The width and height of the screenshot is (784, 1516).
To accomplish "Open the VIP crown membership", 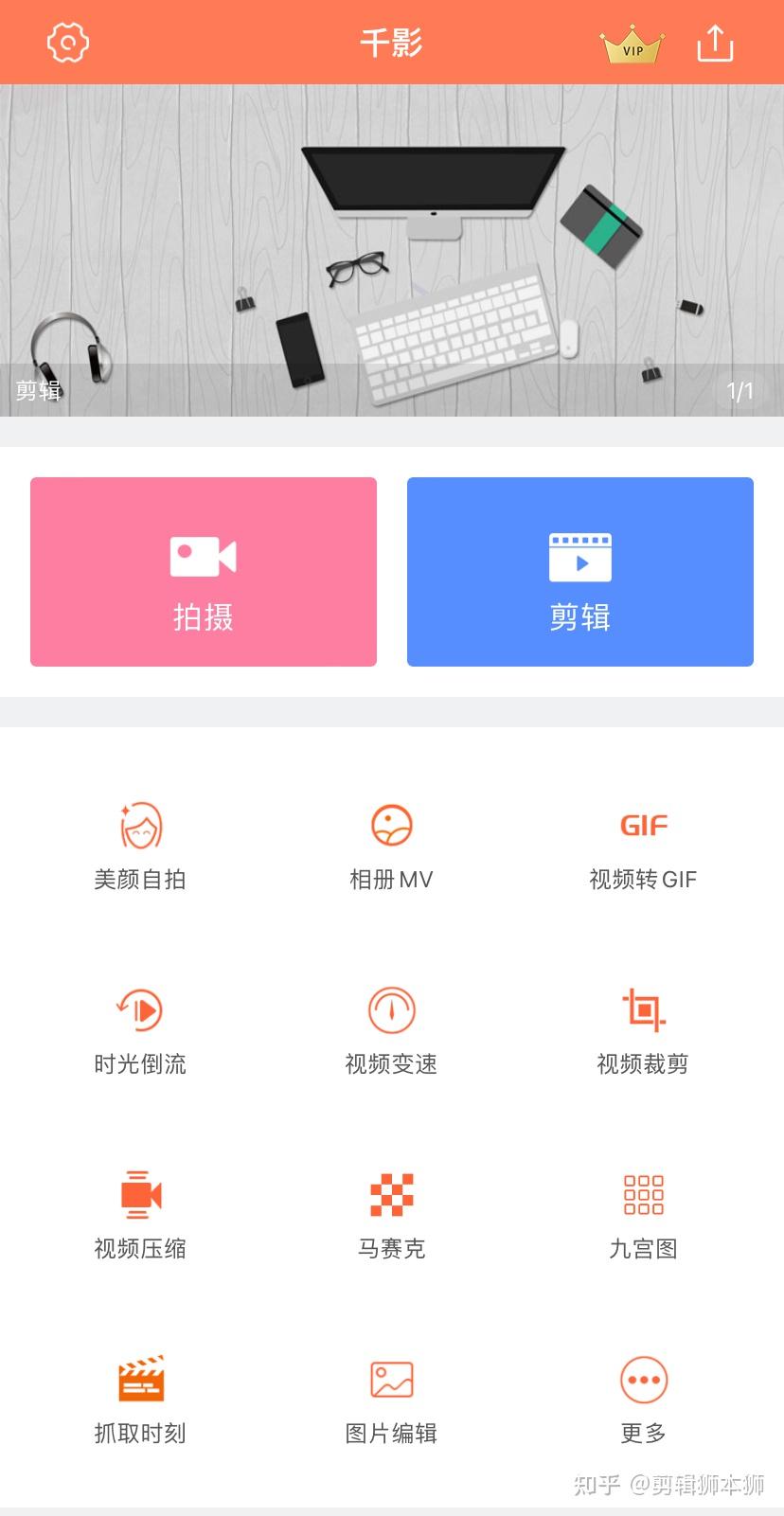I will click(632, 45).
